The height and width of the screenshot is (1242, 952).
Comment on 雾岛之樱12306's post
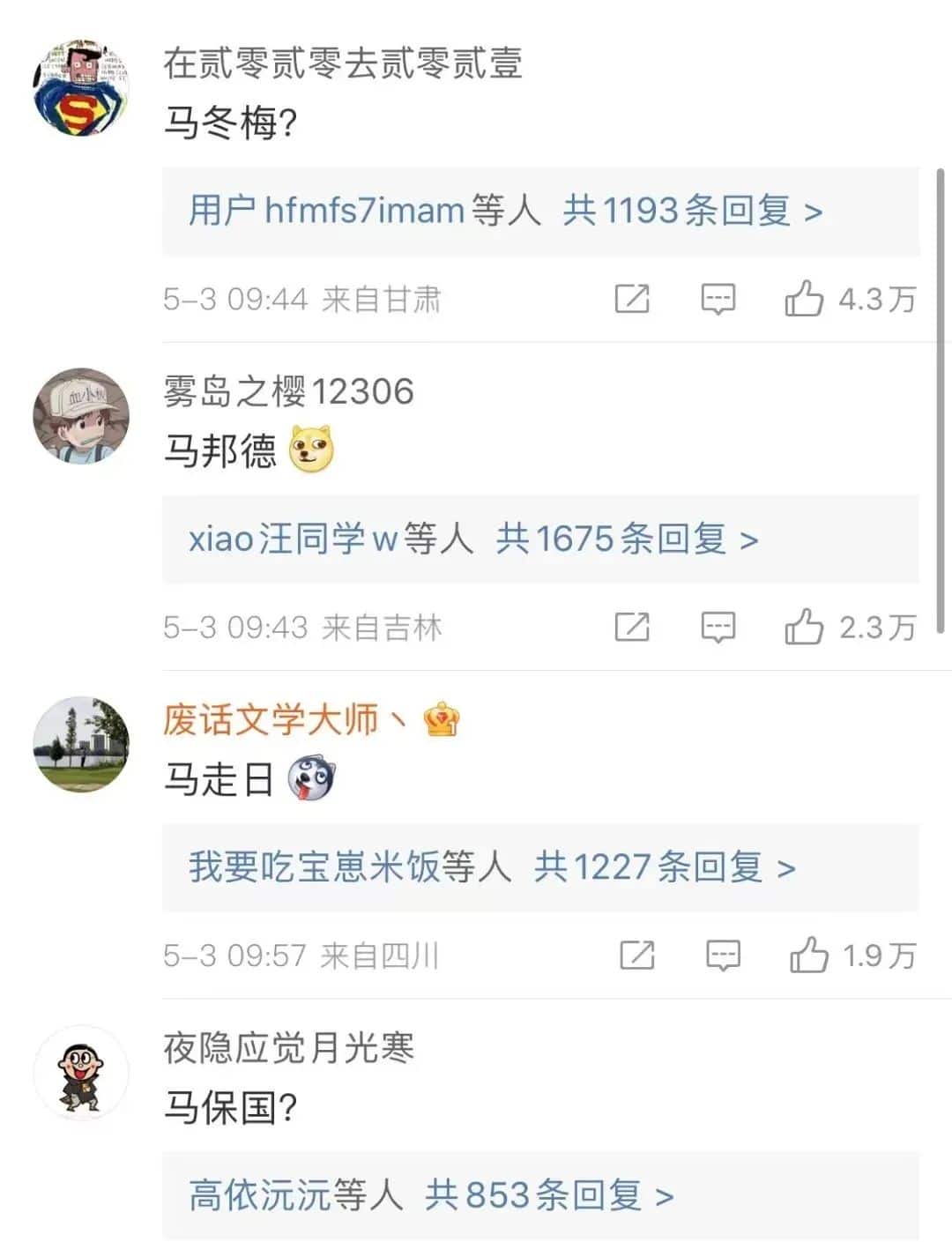[718, 628]
